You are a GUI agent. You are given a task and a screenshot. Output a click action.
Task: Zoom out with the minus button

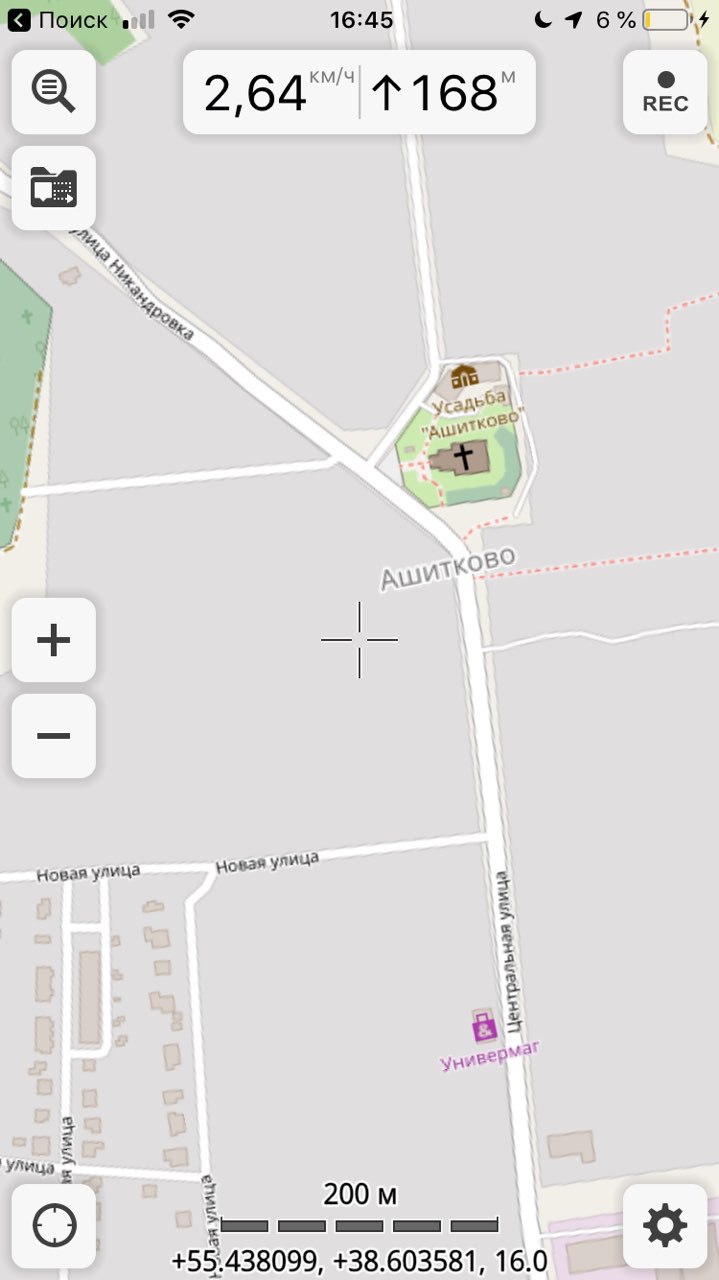54,736
